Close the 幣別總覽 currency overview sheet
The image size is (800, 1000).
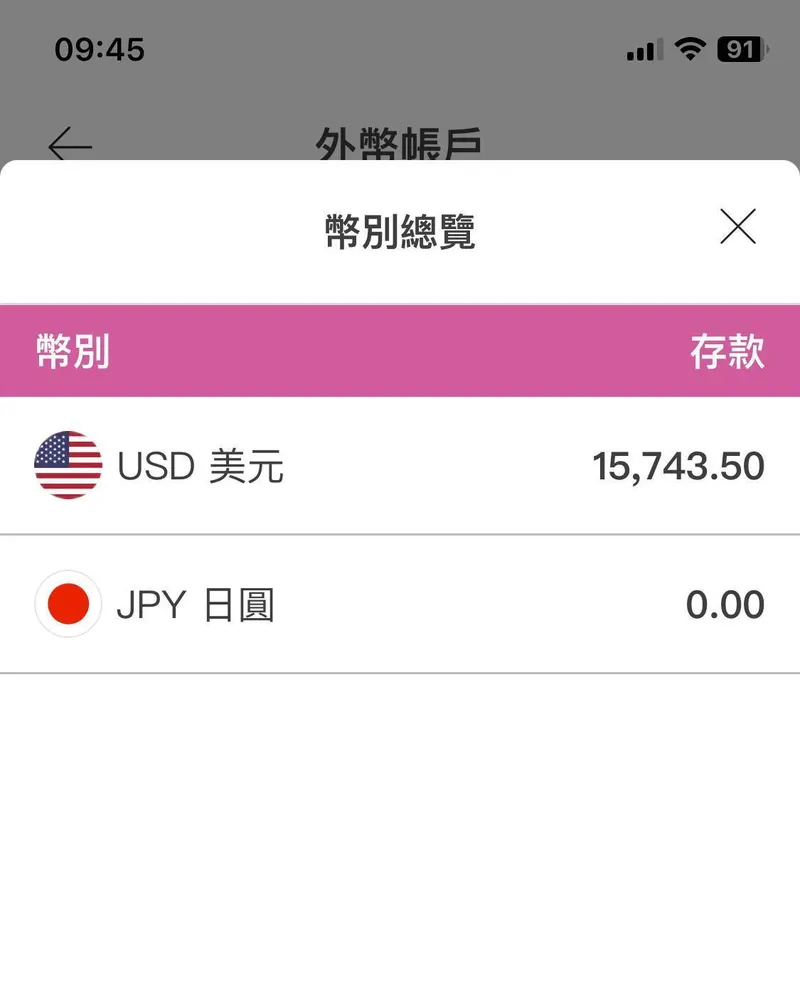coord(738,228)
